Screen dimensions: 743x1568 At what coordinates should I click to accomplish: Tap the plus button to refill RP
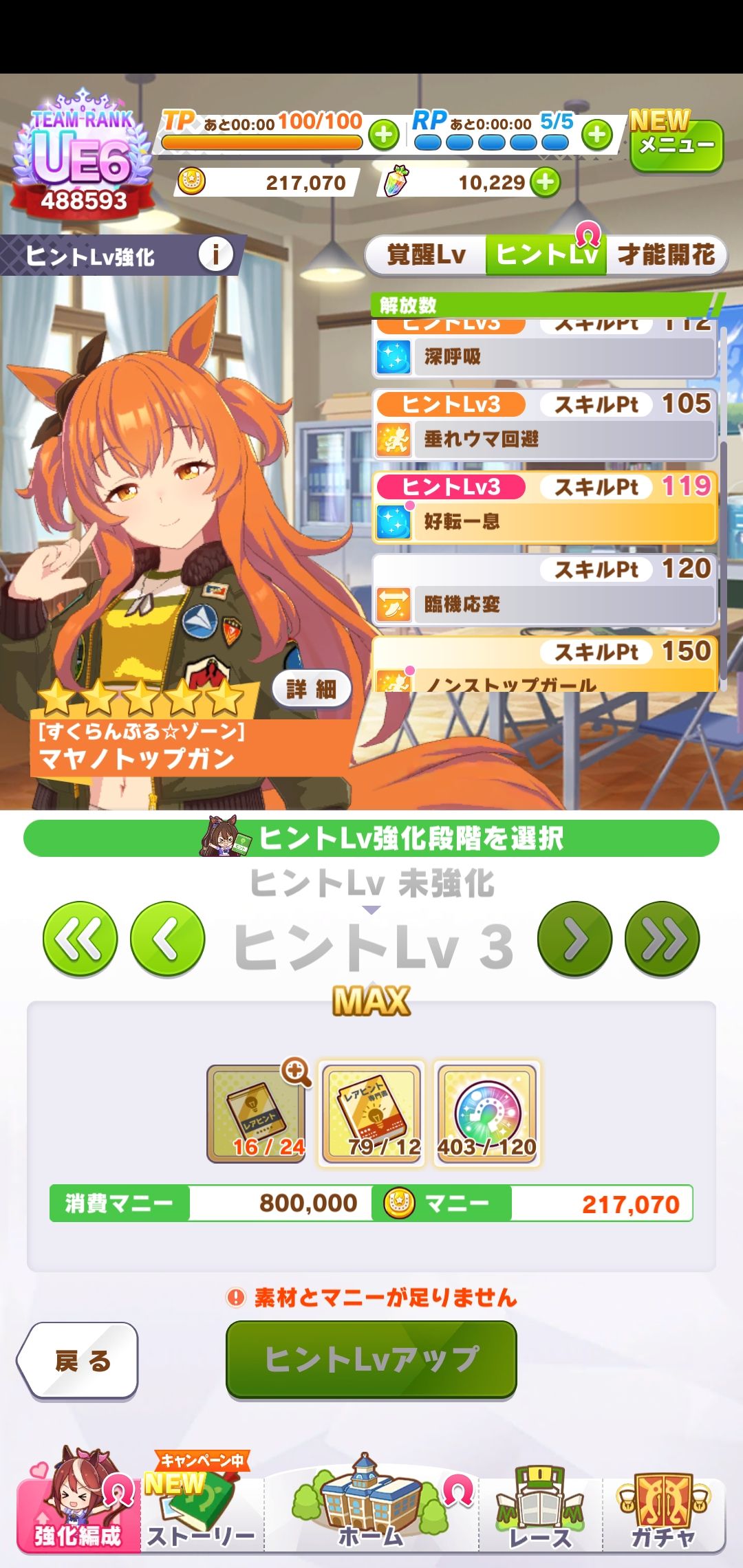click(597, 135)
